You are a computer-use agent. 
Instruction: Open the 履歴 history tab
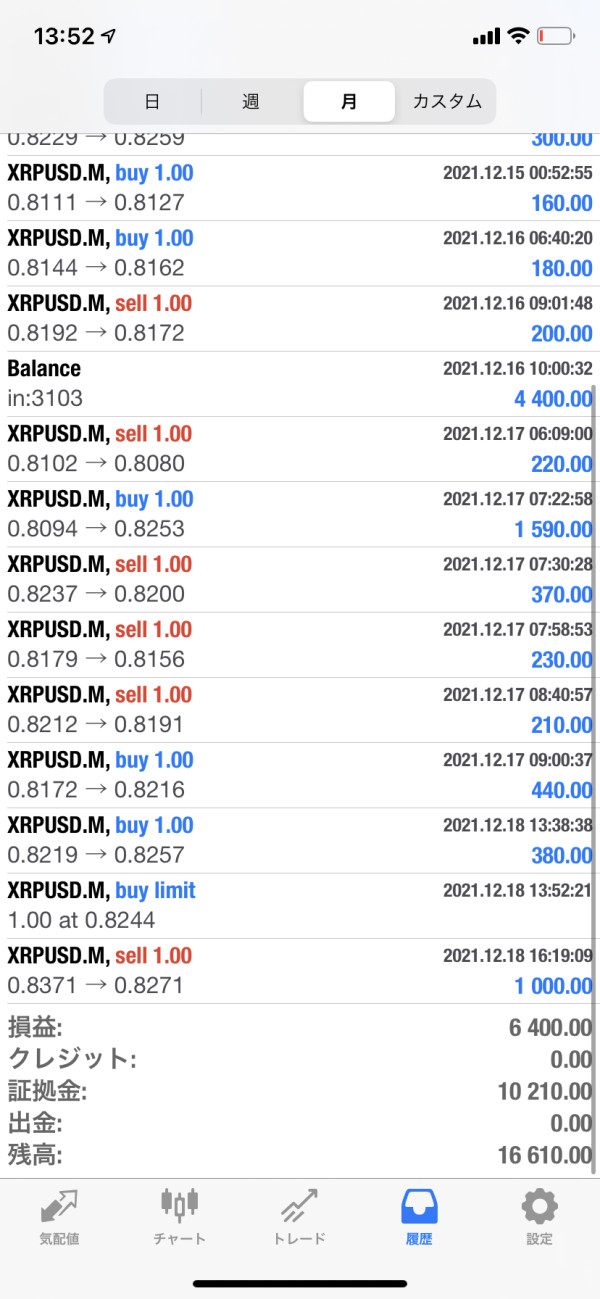[x=420, y=1217]
